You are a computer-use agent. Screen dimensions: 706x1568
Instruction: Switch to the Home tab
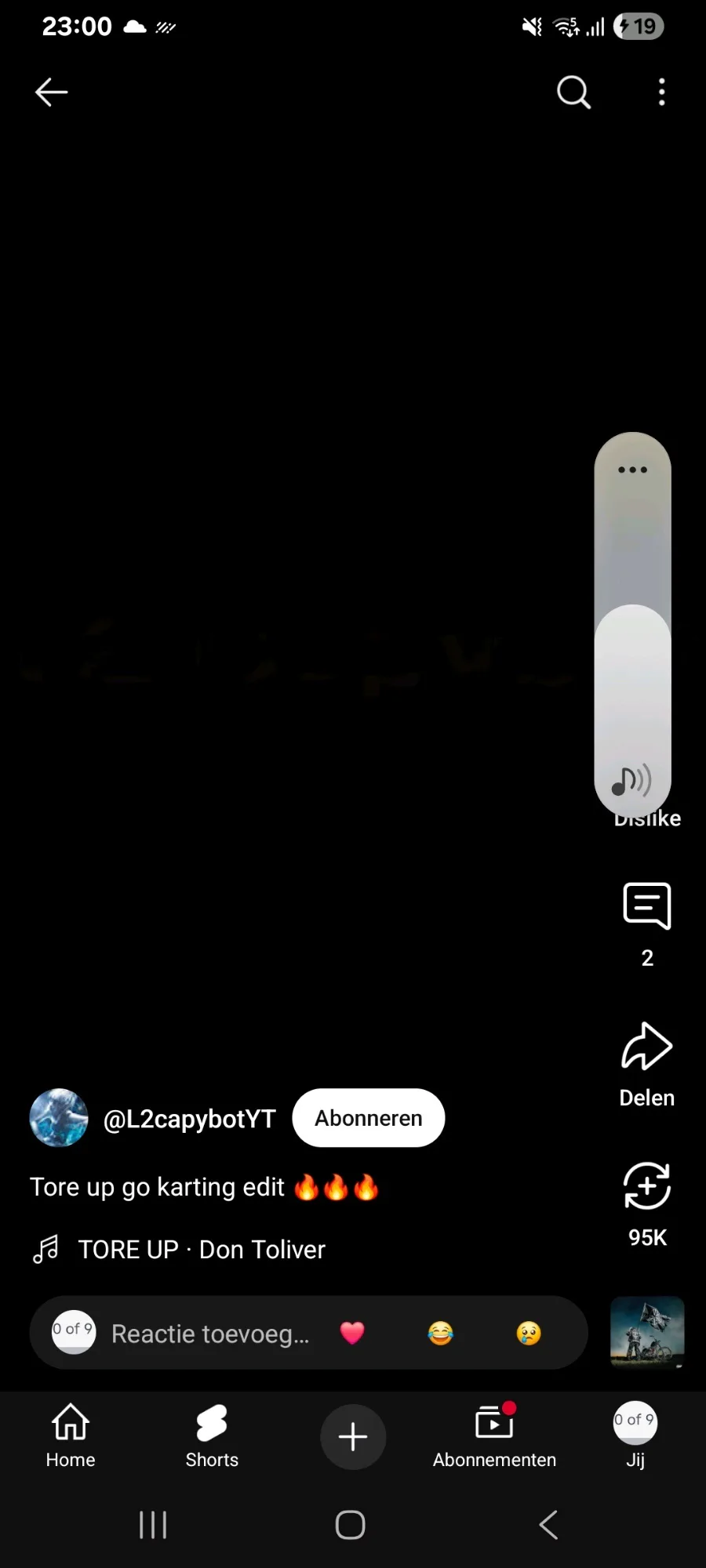(x=71, y=1436)
